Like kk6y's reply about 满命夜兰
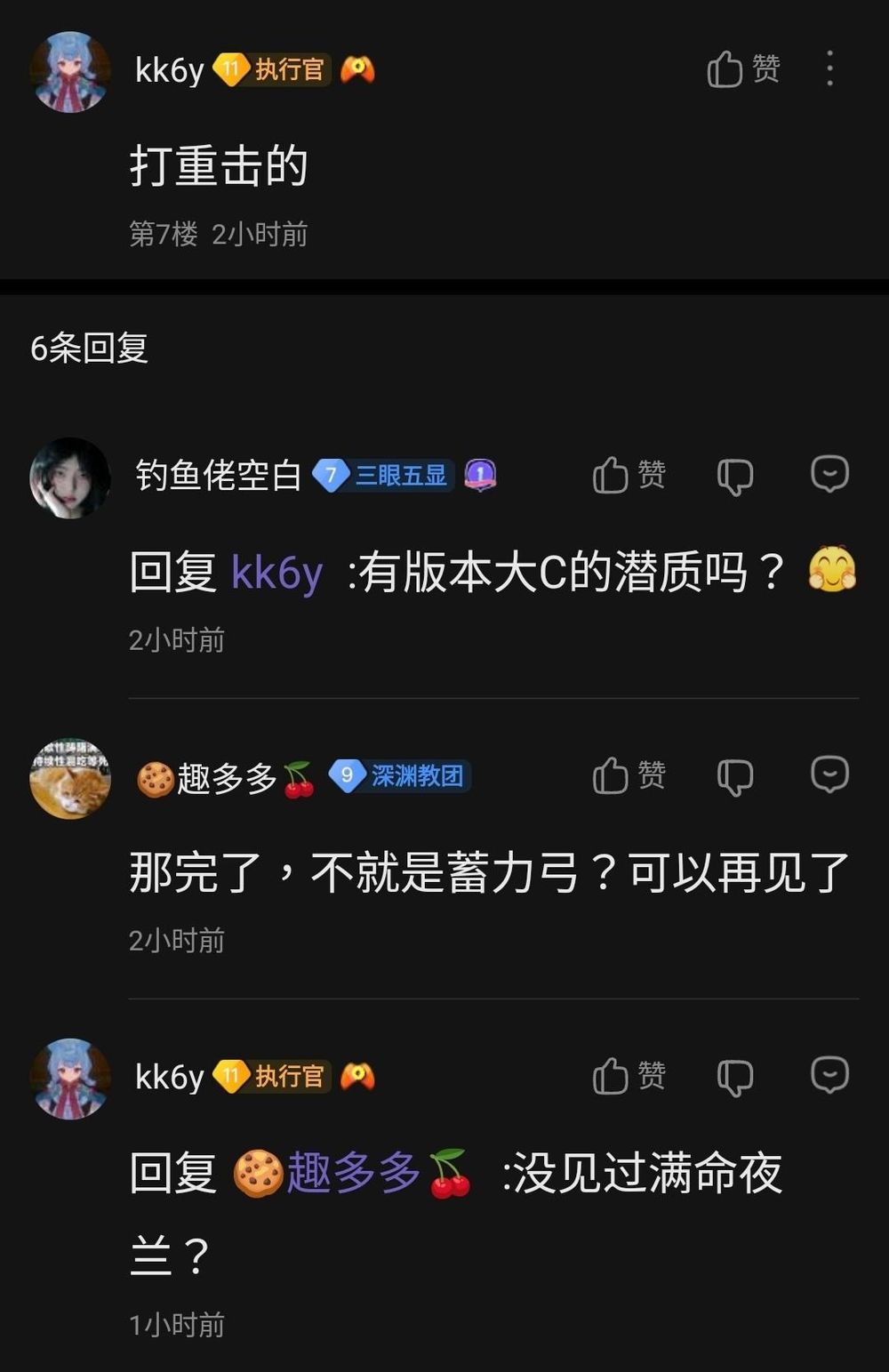 [629, 1076]
